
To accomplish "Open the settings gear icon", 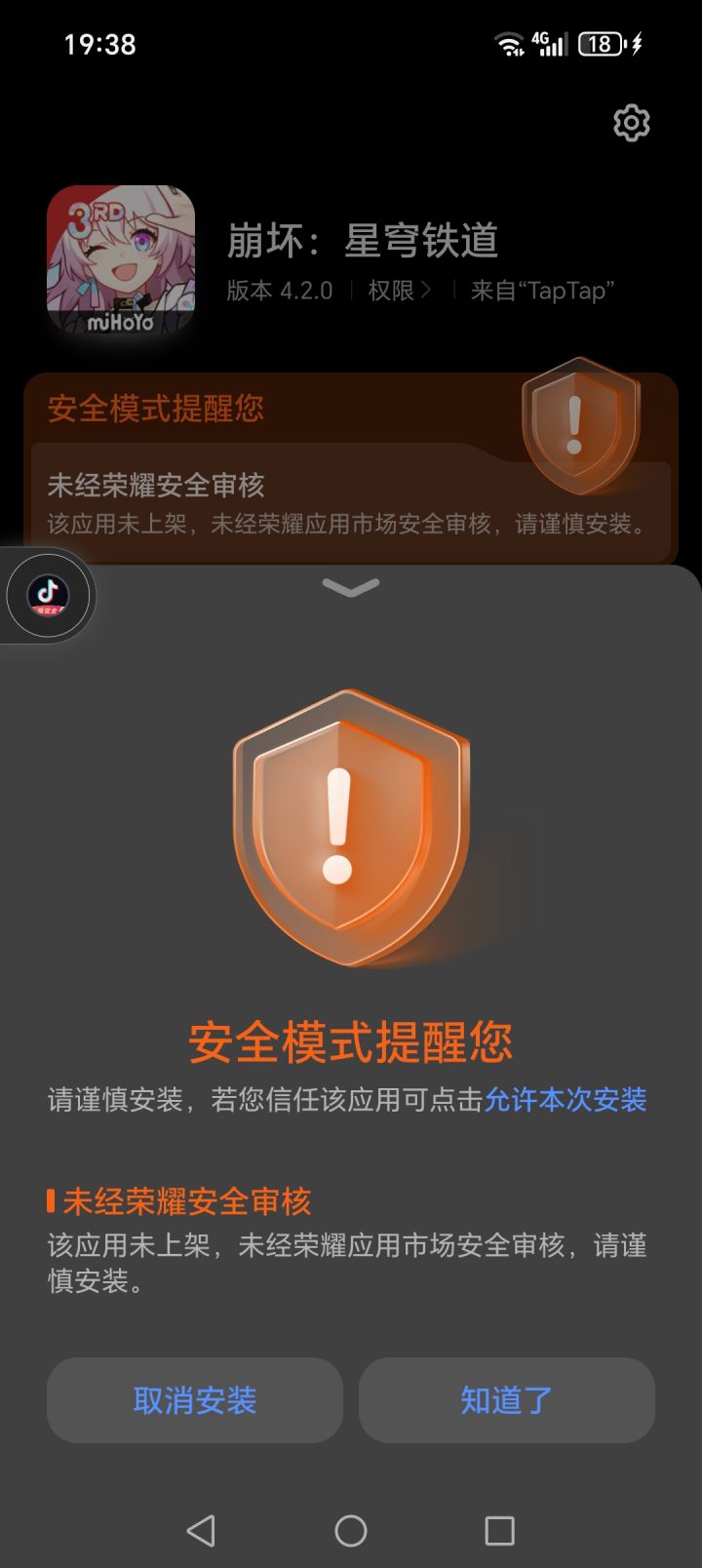I will click(633, 123).
